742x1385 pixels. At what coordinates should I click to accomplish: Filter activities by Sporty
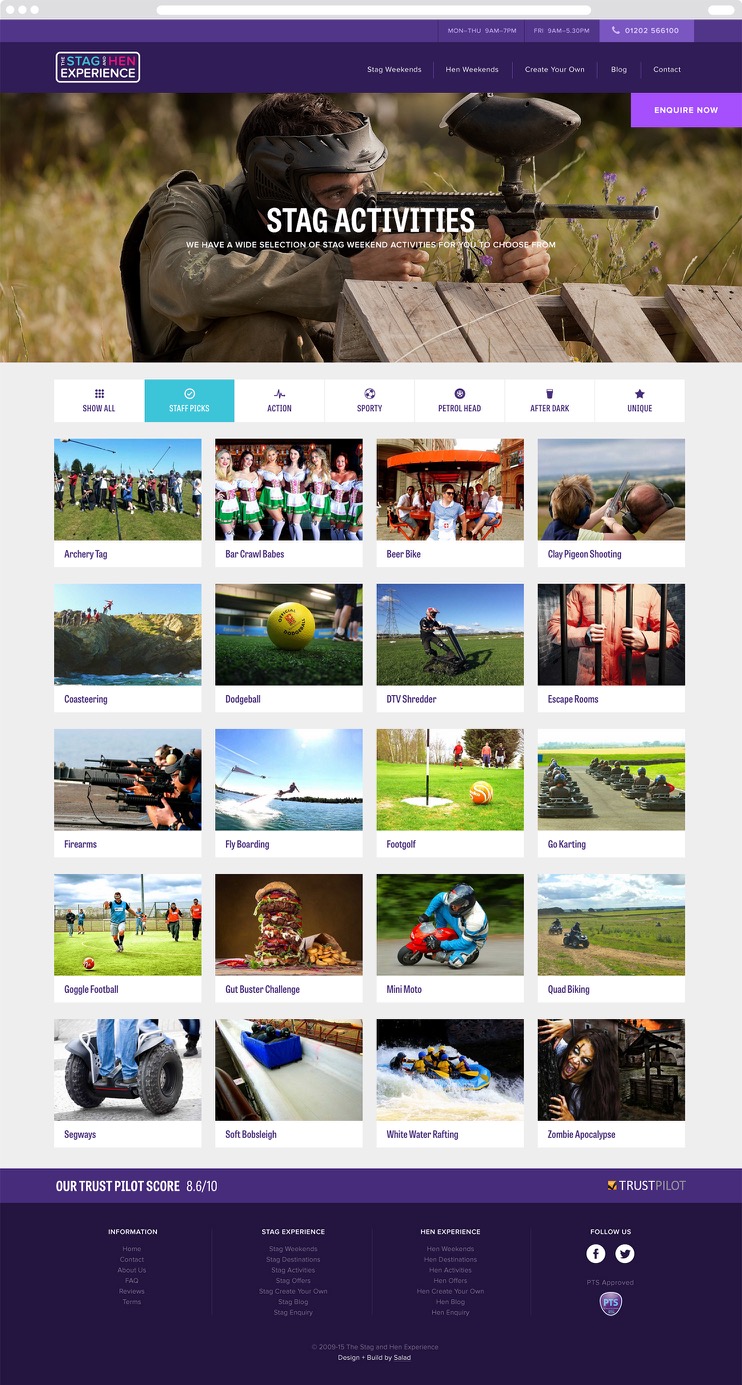369,401
